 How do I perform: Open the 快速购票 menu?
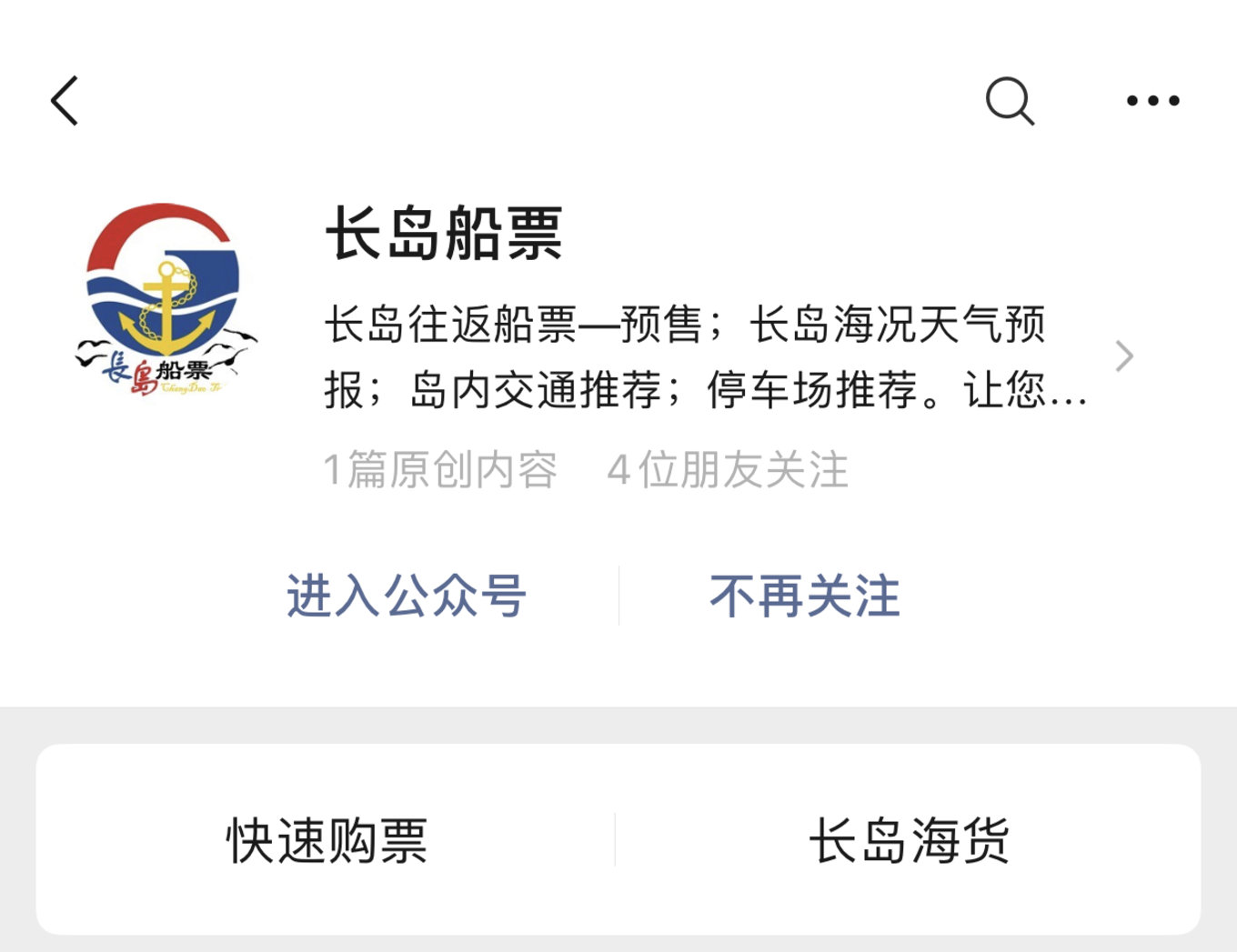click(x=327, y=840)
